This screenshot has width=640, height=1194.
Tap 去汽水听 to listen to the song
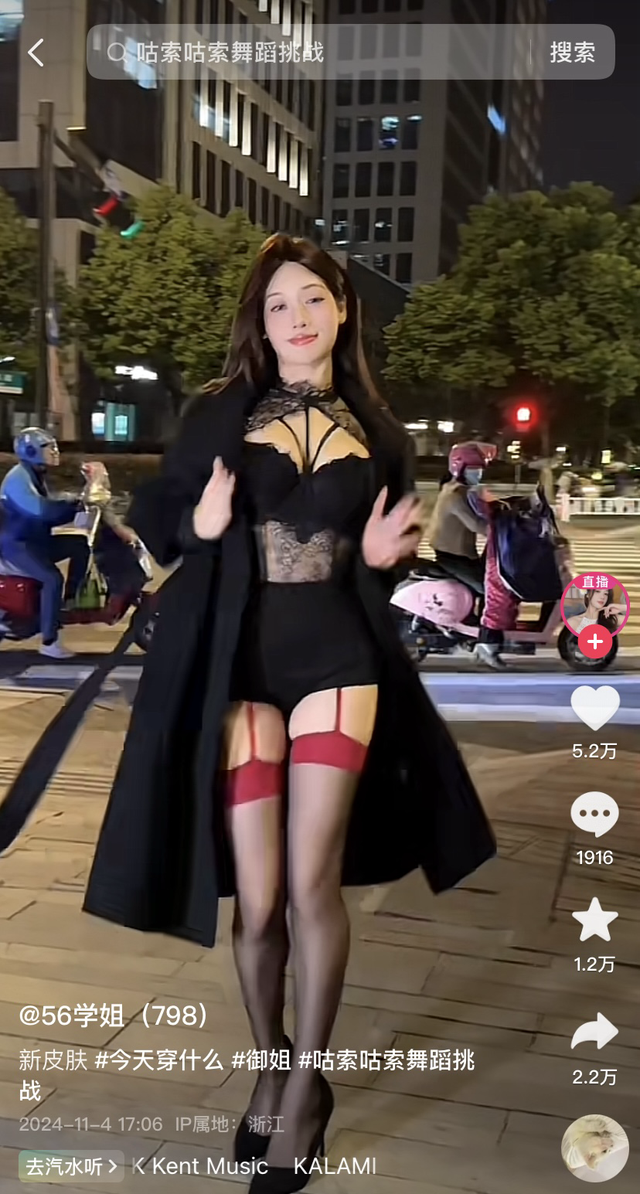click(72, 1166)
